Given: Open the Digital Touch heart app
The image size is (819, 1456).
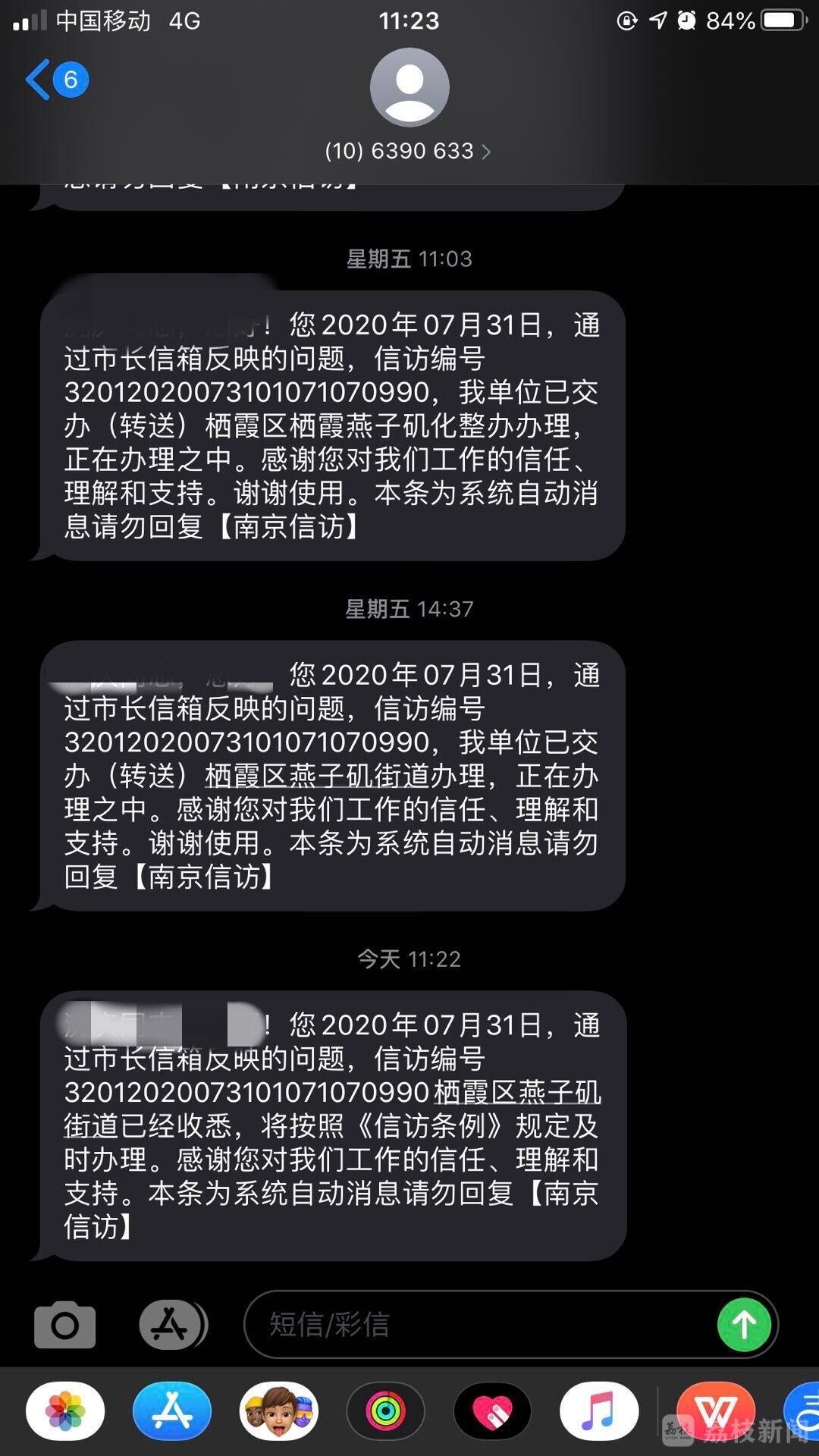Looking at the screenshot, I should tap(493, 1411).
